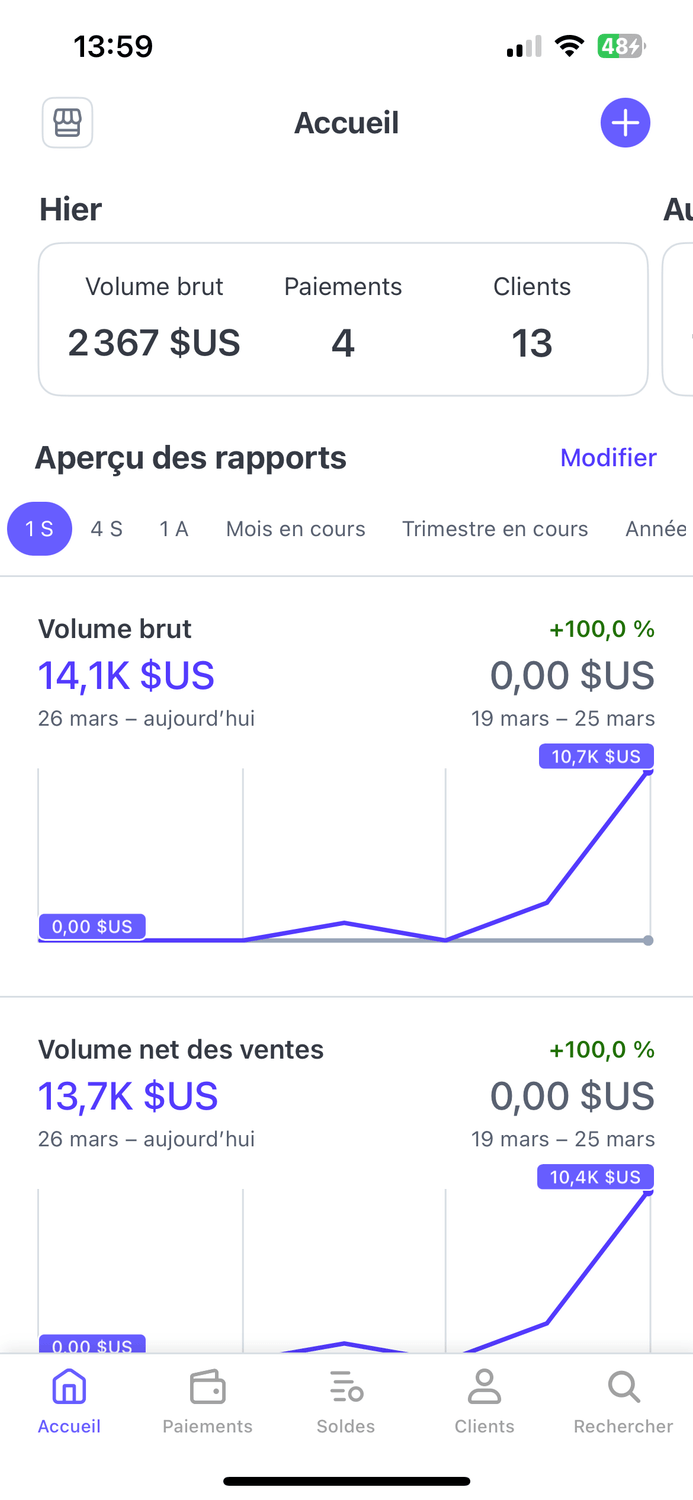Open the store account switcher icon
The height and width of the screenshot is (1500, 693).
point(67,123)
